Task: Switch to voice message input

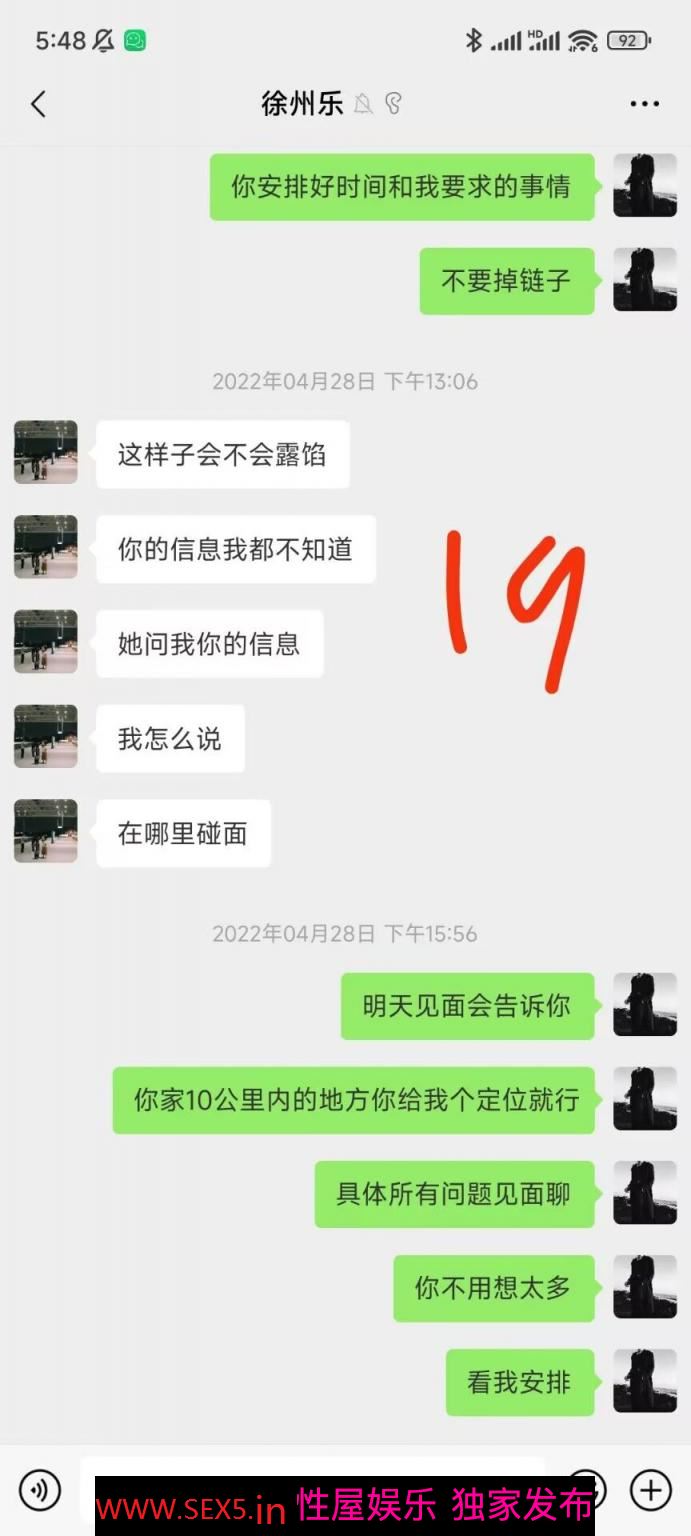Action: pyautogui.click(x=39, y=1490)
